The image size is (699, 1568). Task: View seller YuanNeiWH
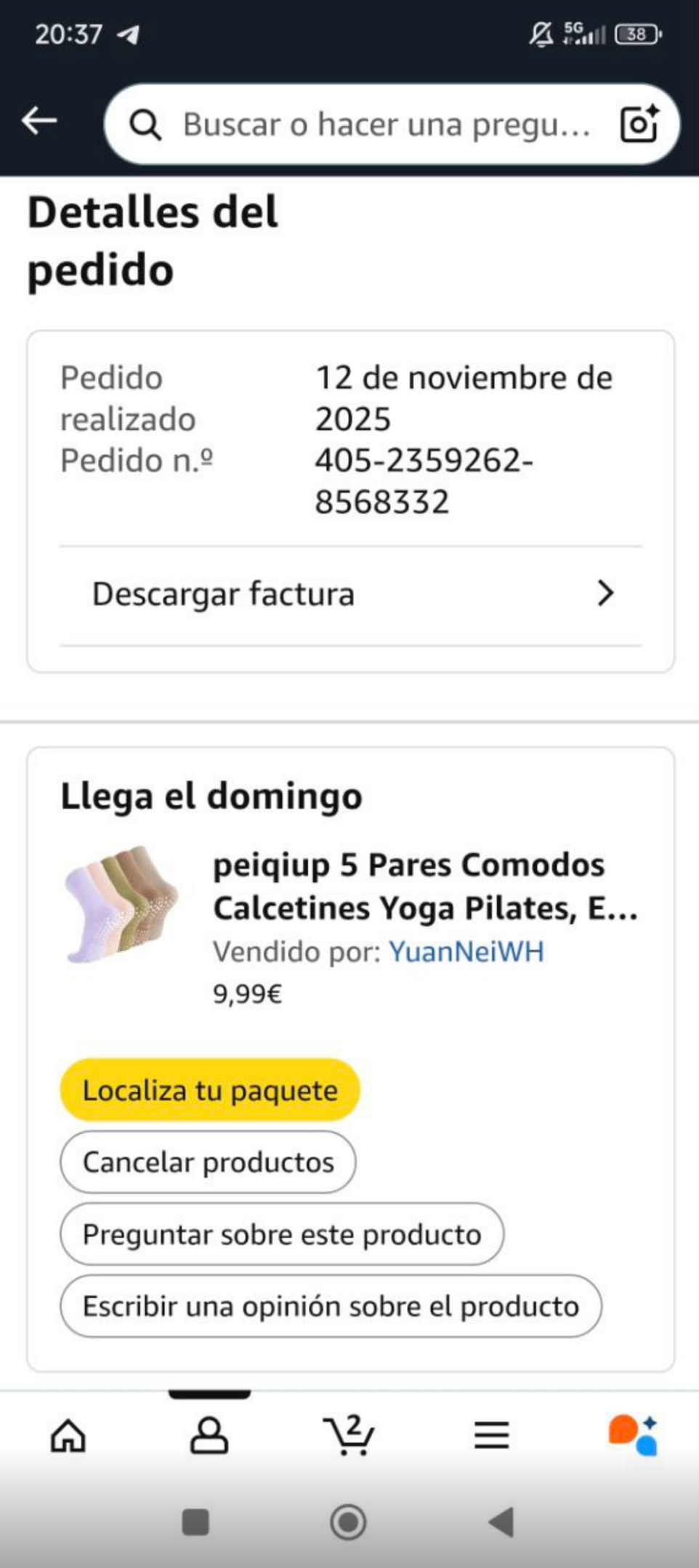pyautogui.click(x=466, y=951)
